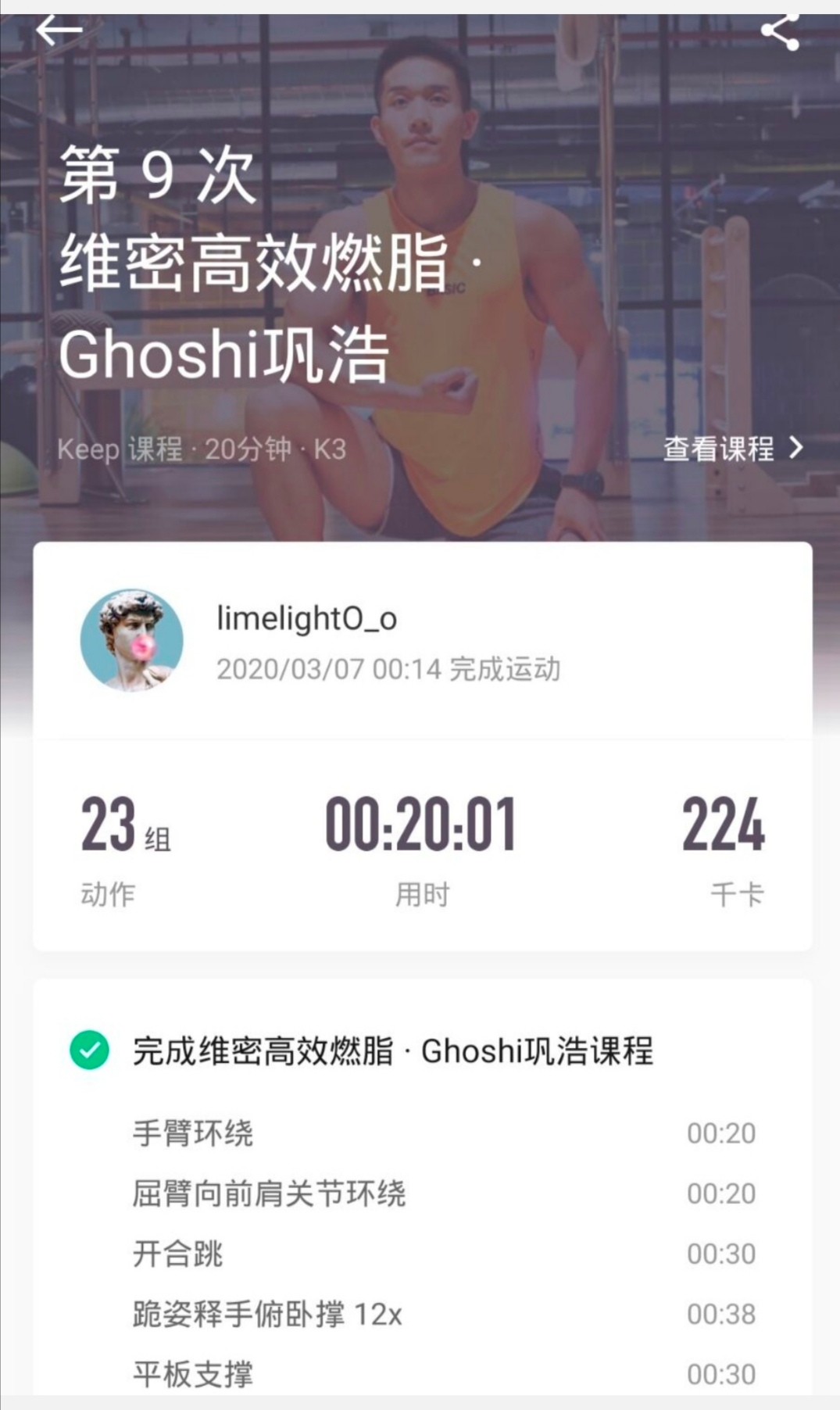The height and width of the screenshot is (1410, 840).
Task: Open 查看课程 to view the course
Action: [732, 449]
